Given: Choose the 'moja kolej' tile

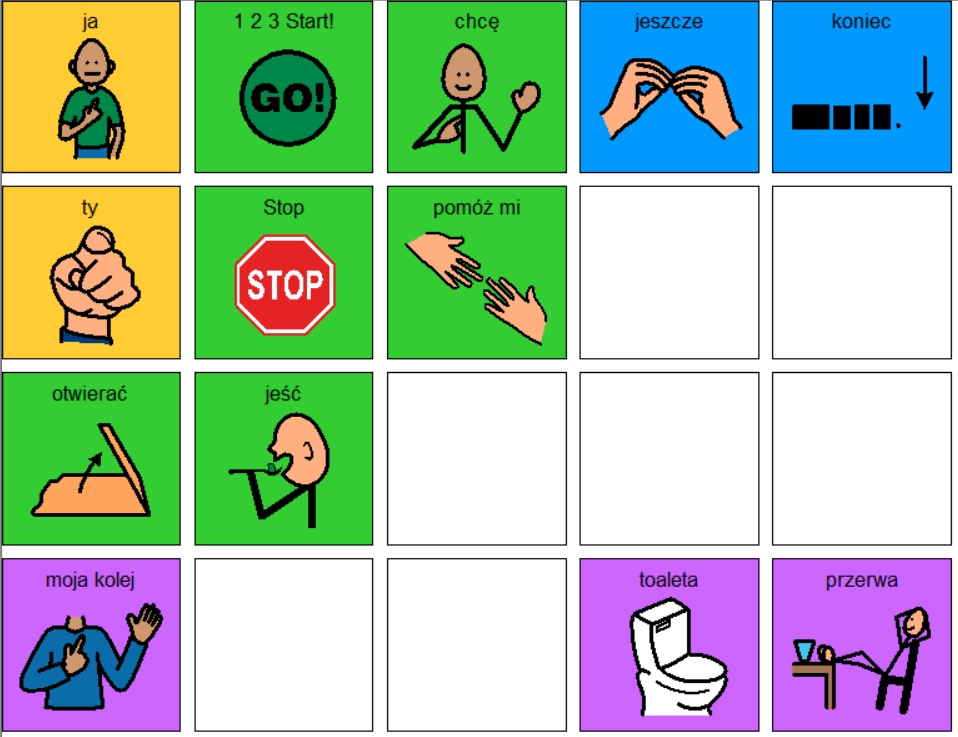Looking at the screenshot, I should tap(91, 645).
